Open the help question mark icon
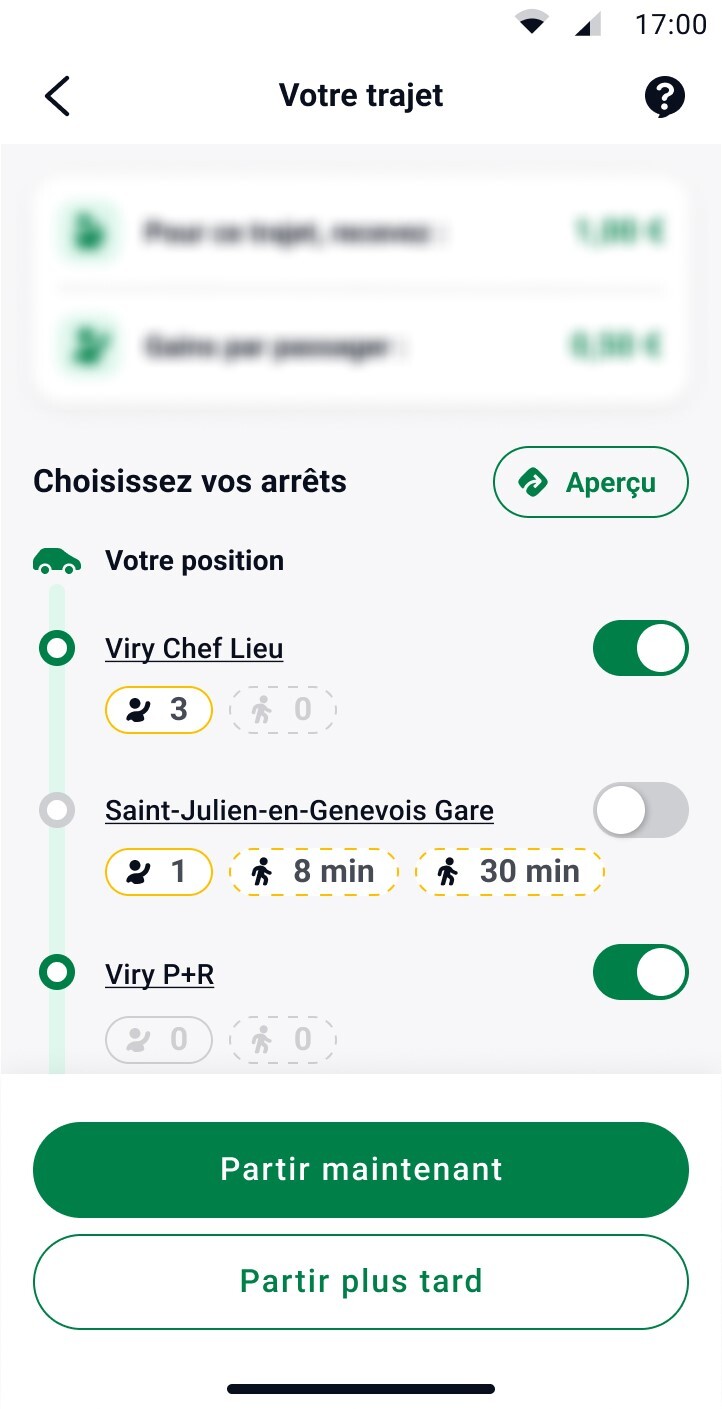722x1409 pixels. (664, 96)
